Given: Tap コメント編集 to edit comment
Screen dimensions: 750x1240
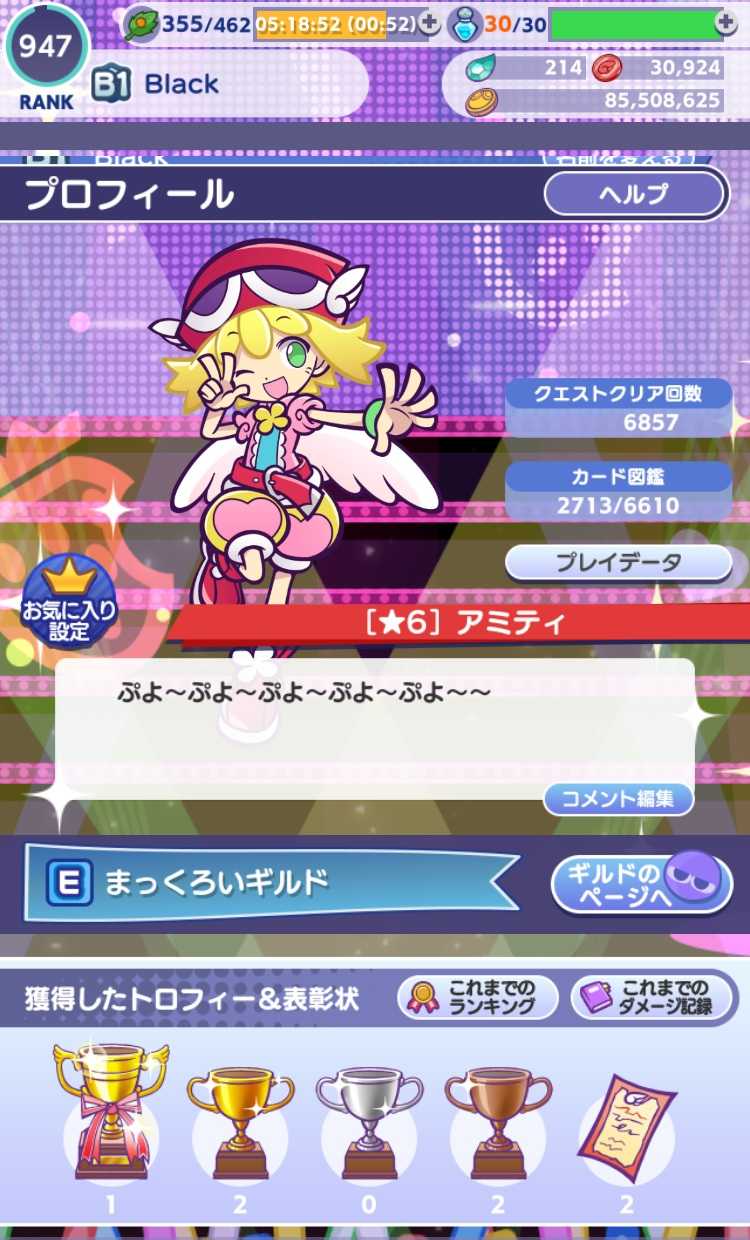Looking at the screenshot, I should click(x=618, y=798).
